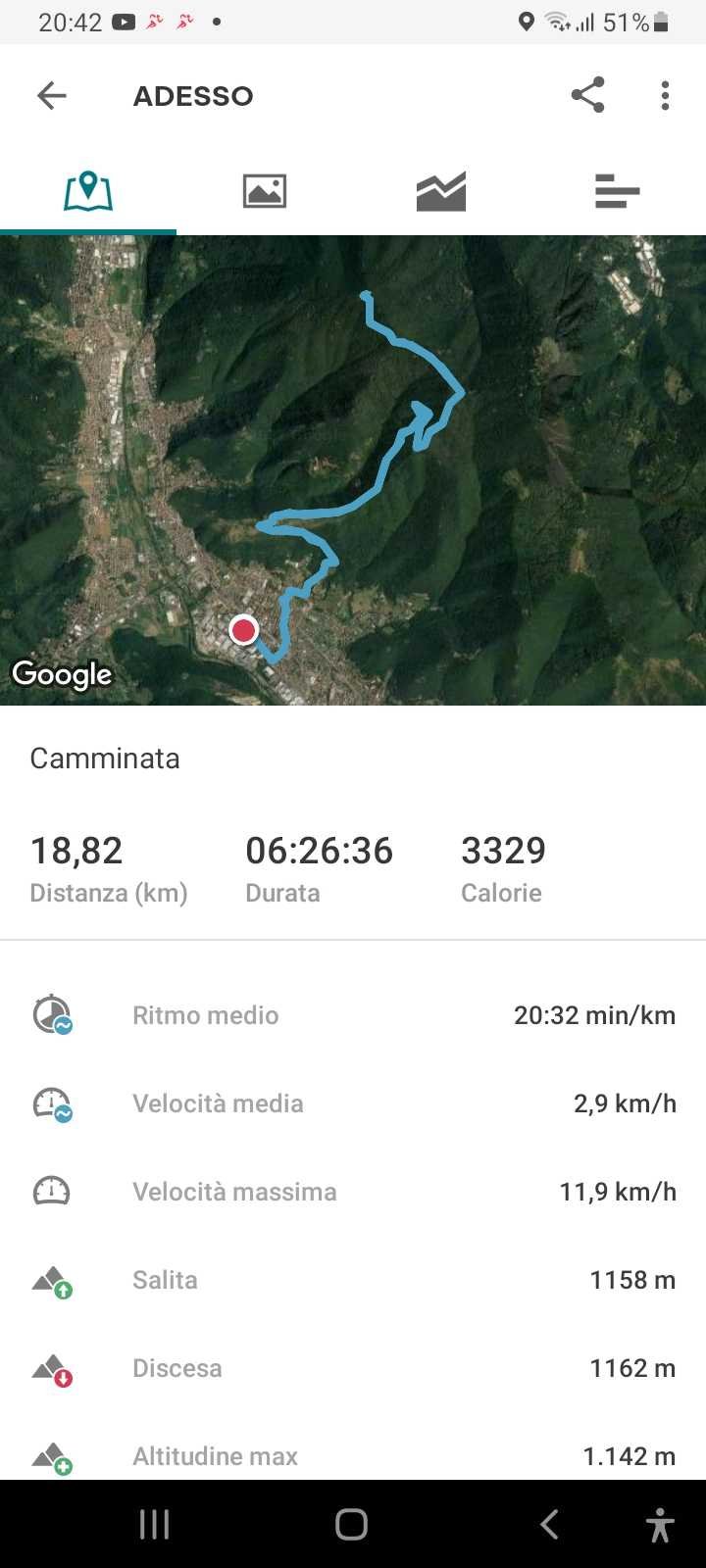The image size is (706, 1568).
Task: Tap the system home button
Action: [x=351, y=1524]
